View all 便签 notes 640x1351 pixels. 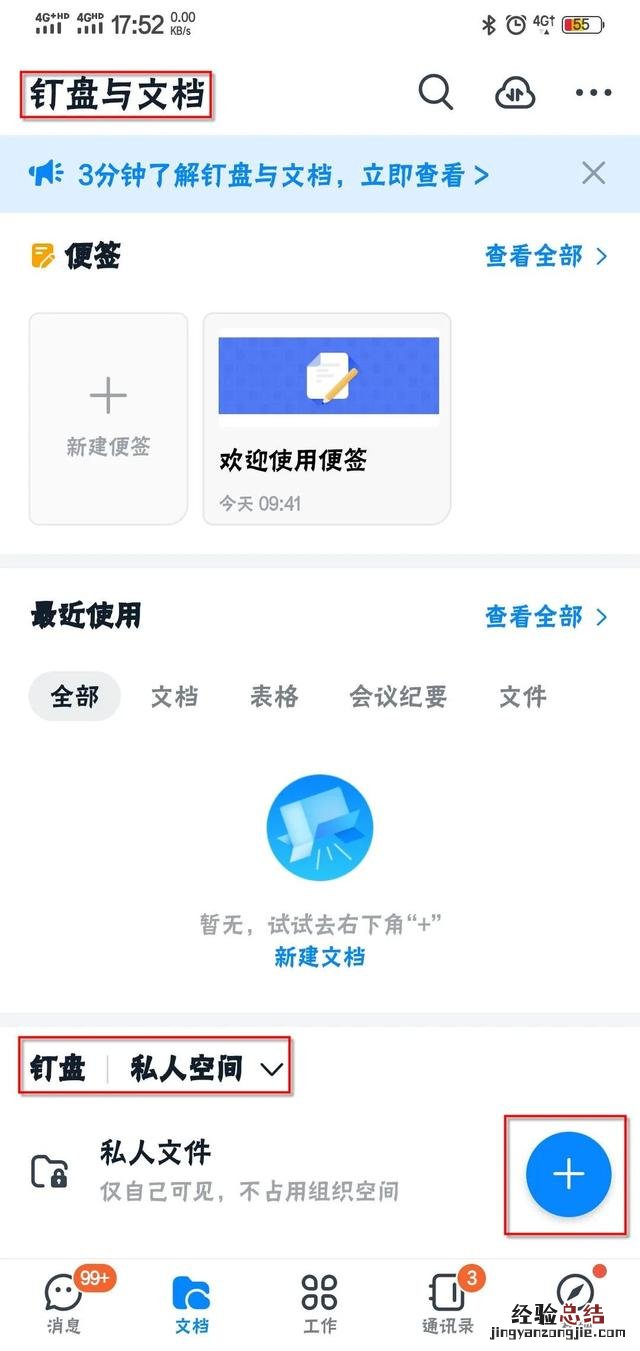pos(546,256)
